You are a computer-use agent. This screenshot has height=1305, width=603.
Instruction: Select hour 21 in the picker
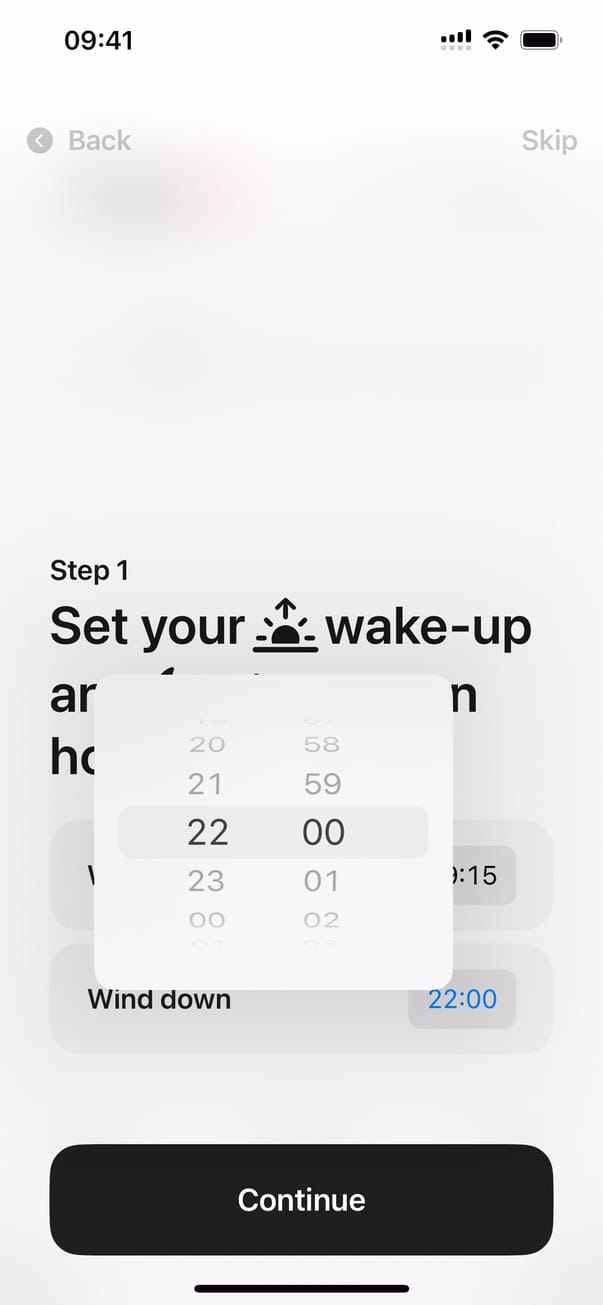206,784
